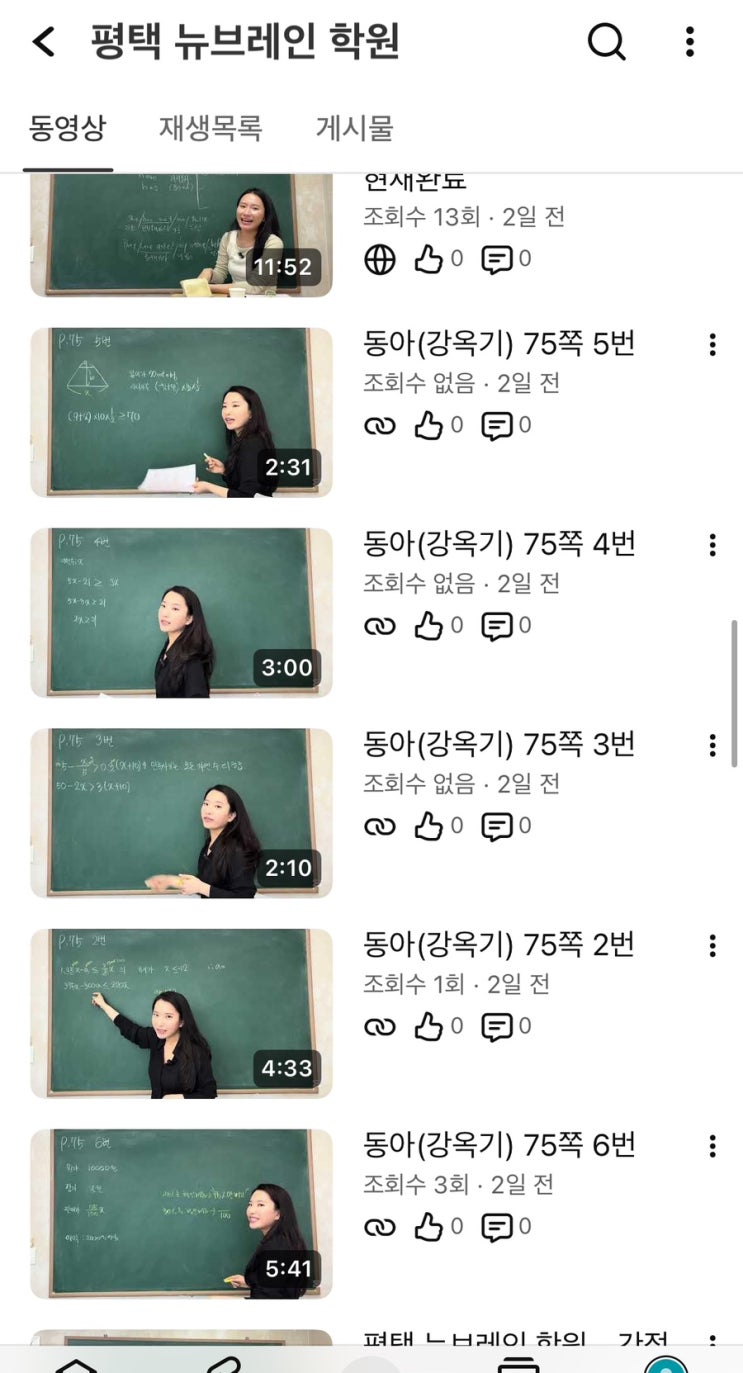
Task: Open more options for 75쪽 3번 video
Action: [712, 745]
